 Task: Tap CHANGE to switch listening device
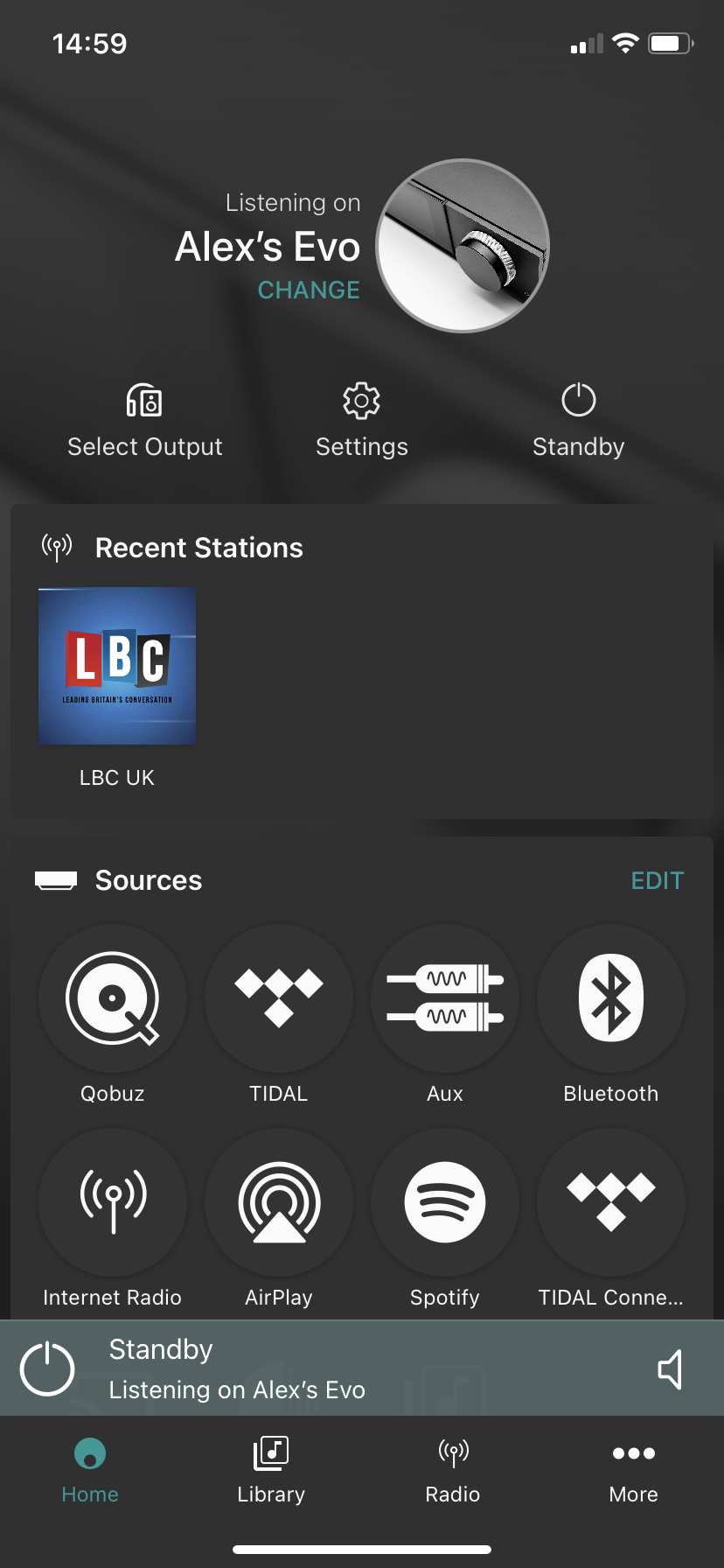coord(309,290)
